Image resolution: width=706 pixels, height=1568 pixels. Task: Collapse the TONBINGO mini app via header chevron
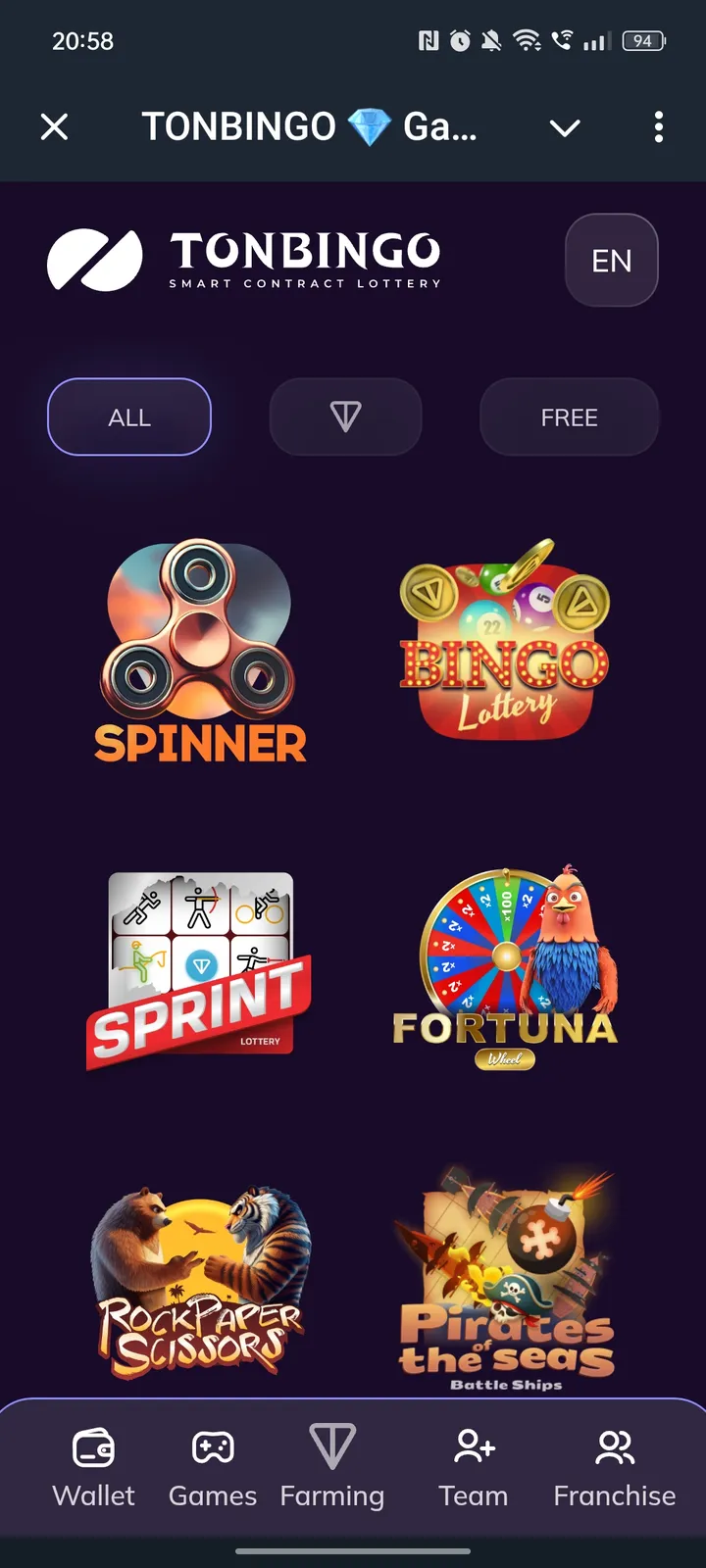pyautogui.click(x=565, y=127)
